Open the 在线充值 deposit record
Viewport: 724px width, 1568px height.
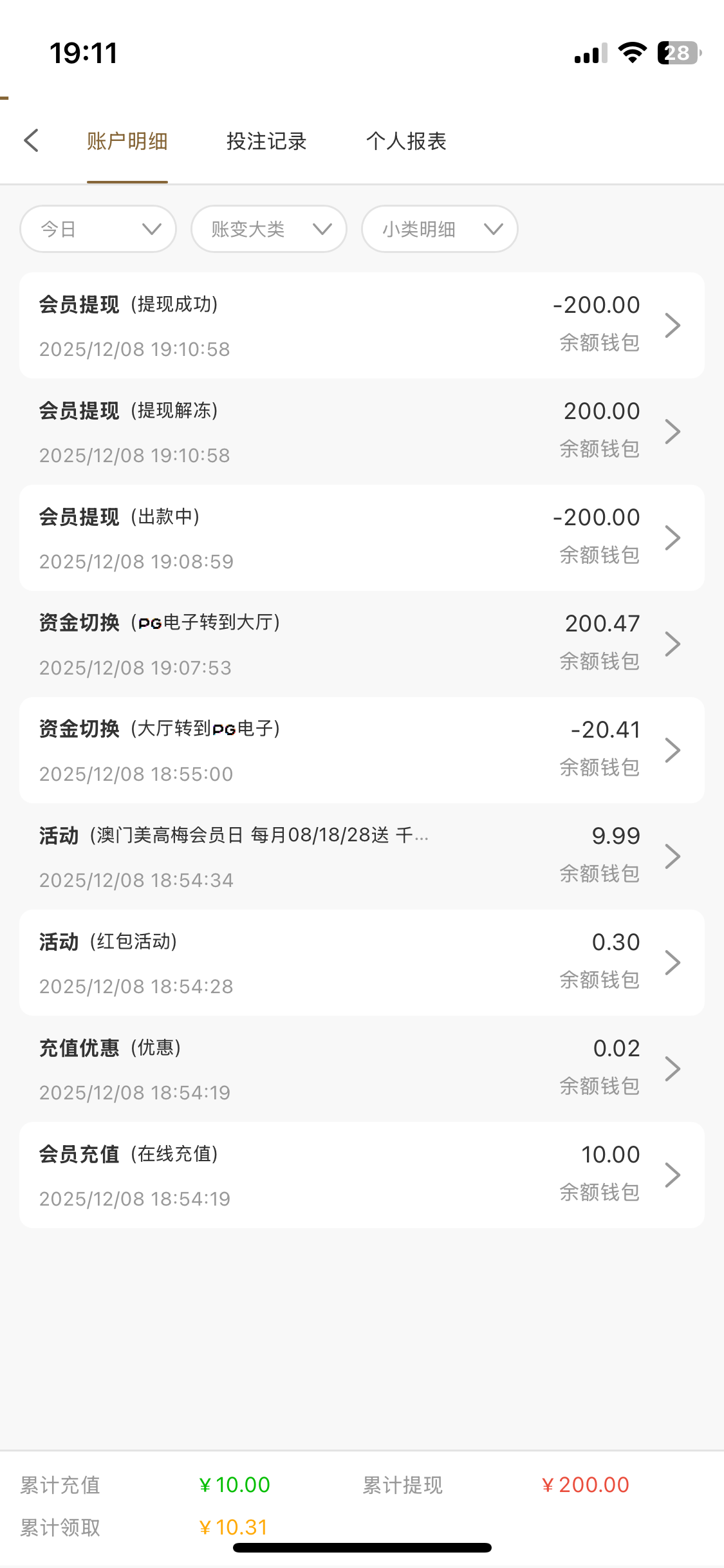click(x=362, y=1175)
